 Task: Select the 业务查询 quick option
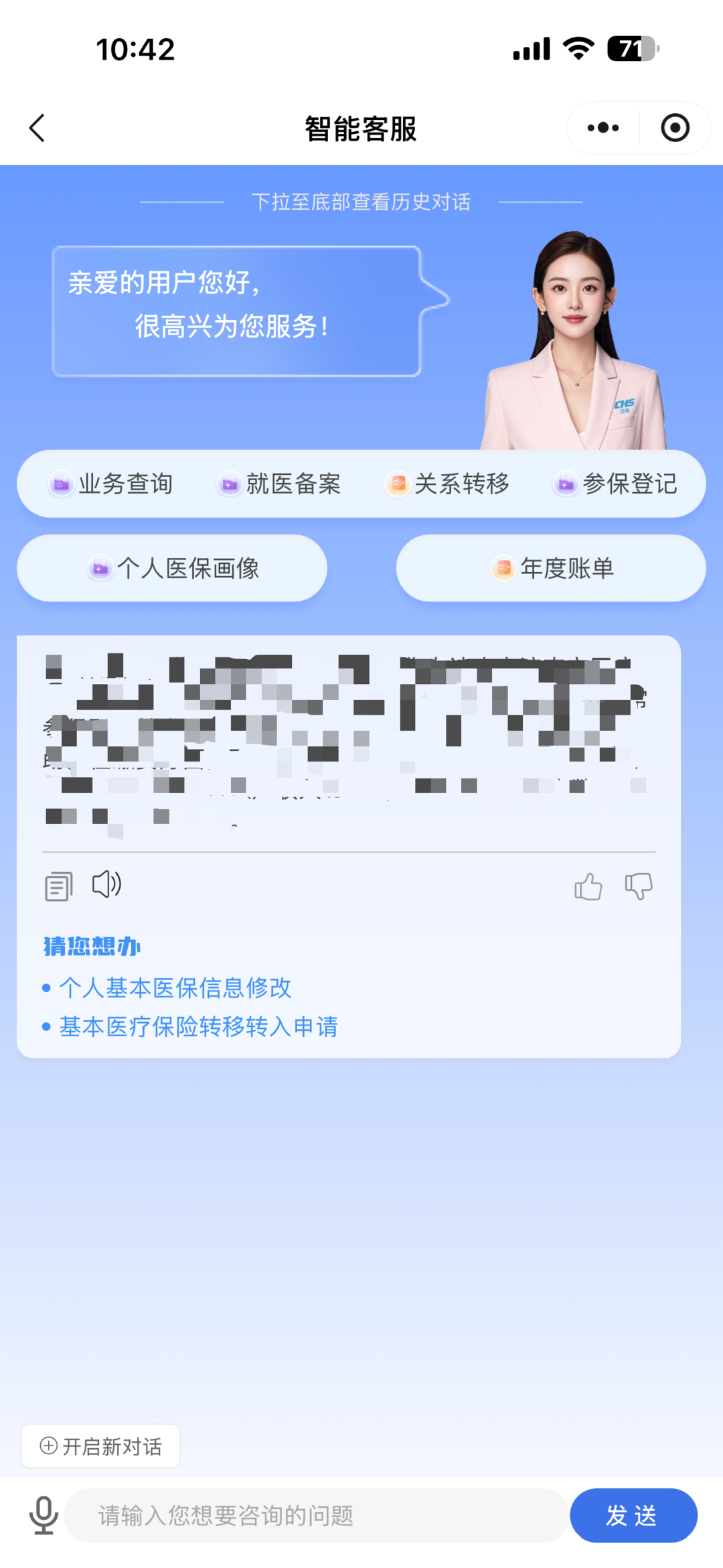click(x=111, y=484)
